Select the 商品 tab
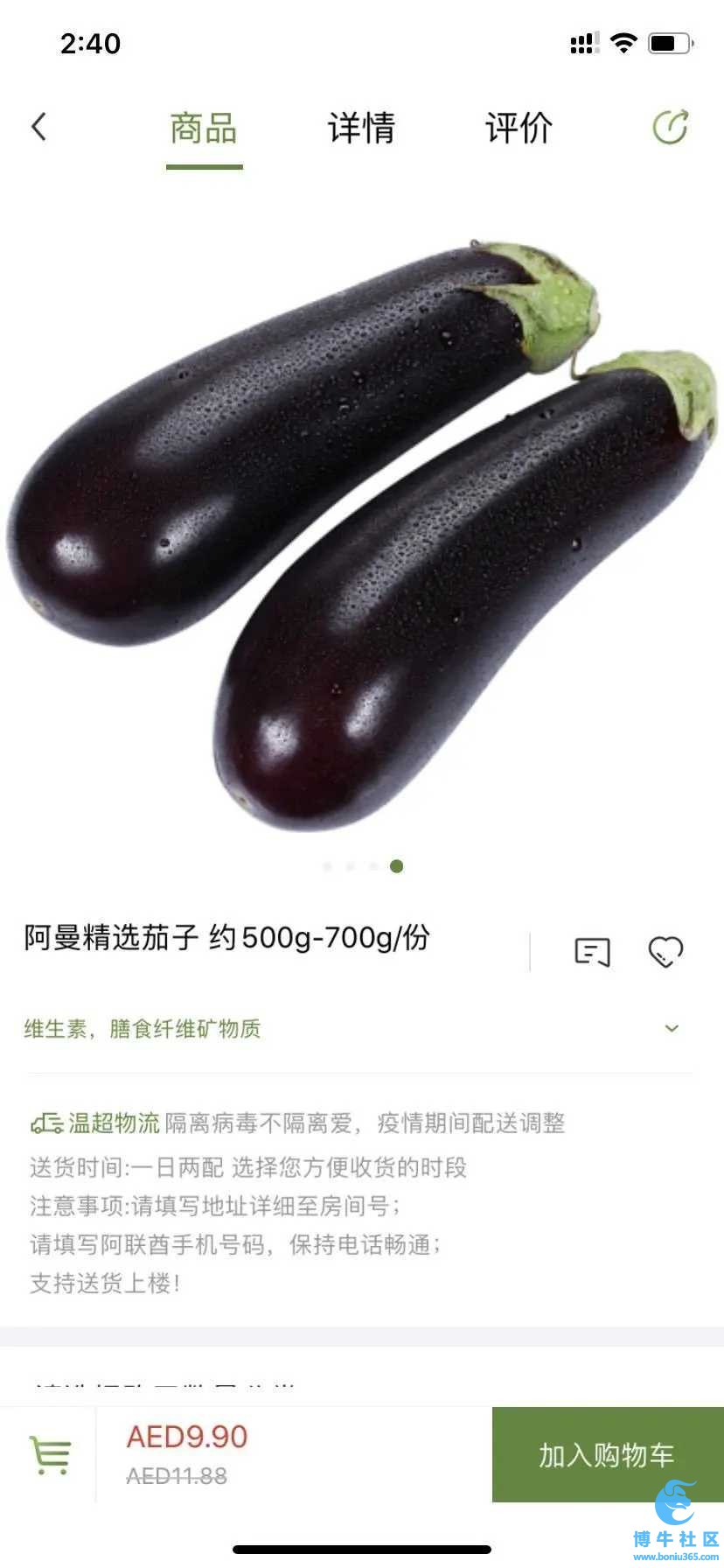This screenshot has width=724, height=1568. (204, 128)
